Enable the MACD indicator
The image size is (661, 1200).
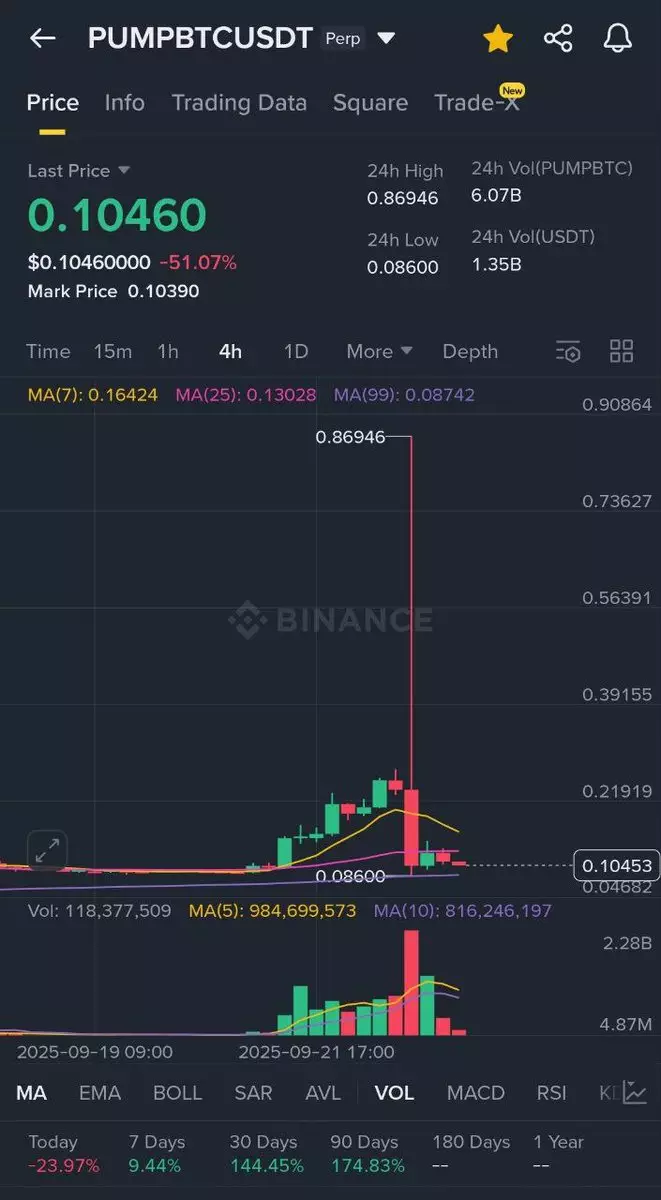pos(475,1093)
